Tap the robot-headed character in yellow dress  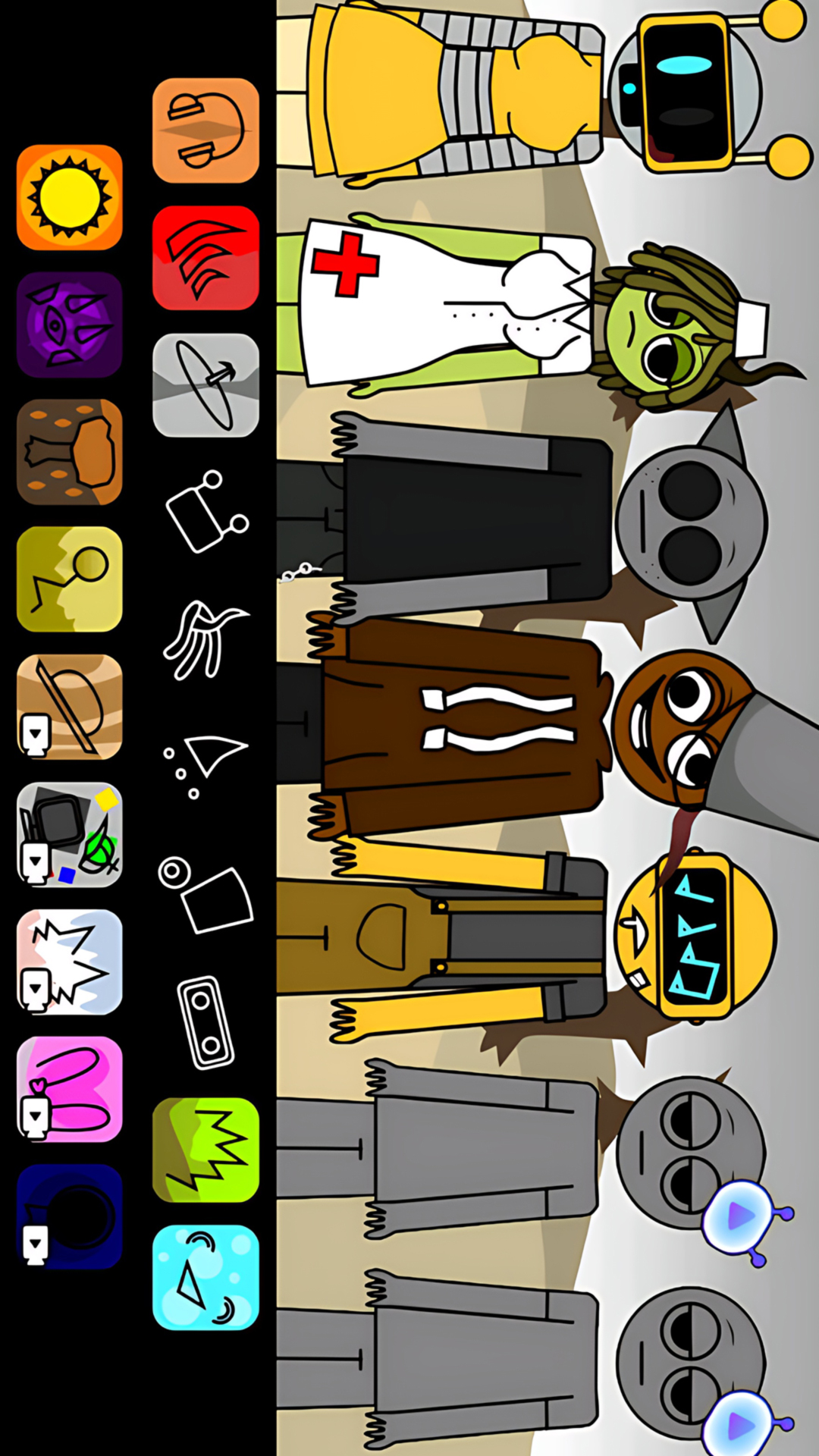531,91
